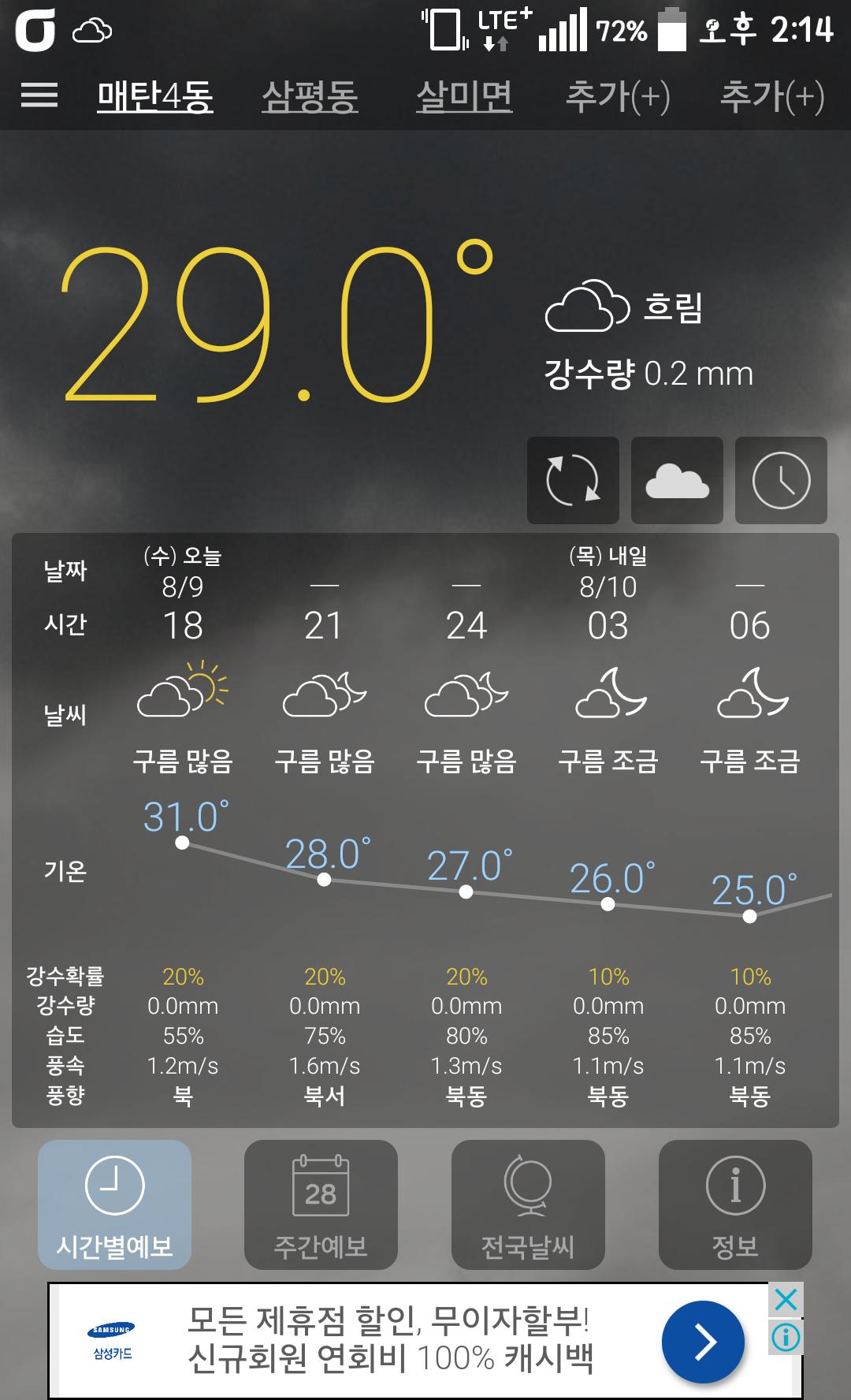Tap the refresh weather icon
Viewport: 851px width, 1400px height.
(573, 480)
